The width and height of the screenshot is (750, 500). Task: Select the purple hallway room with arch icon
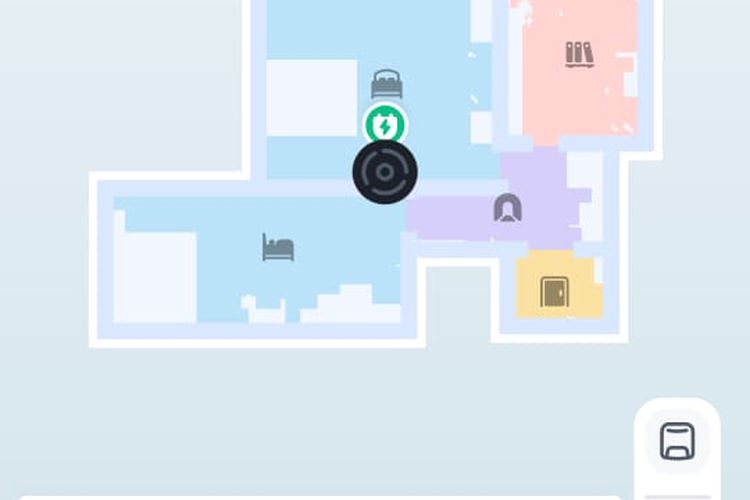click(508, 208)
